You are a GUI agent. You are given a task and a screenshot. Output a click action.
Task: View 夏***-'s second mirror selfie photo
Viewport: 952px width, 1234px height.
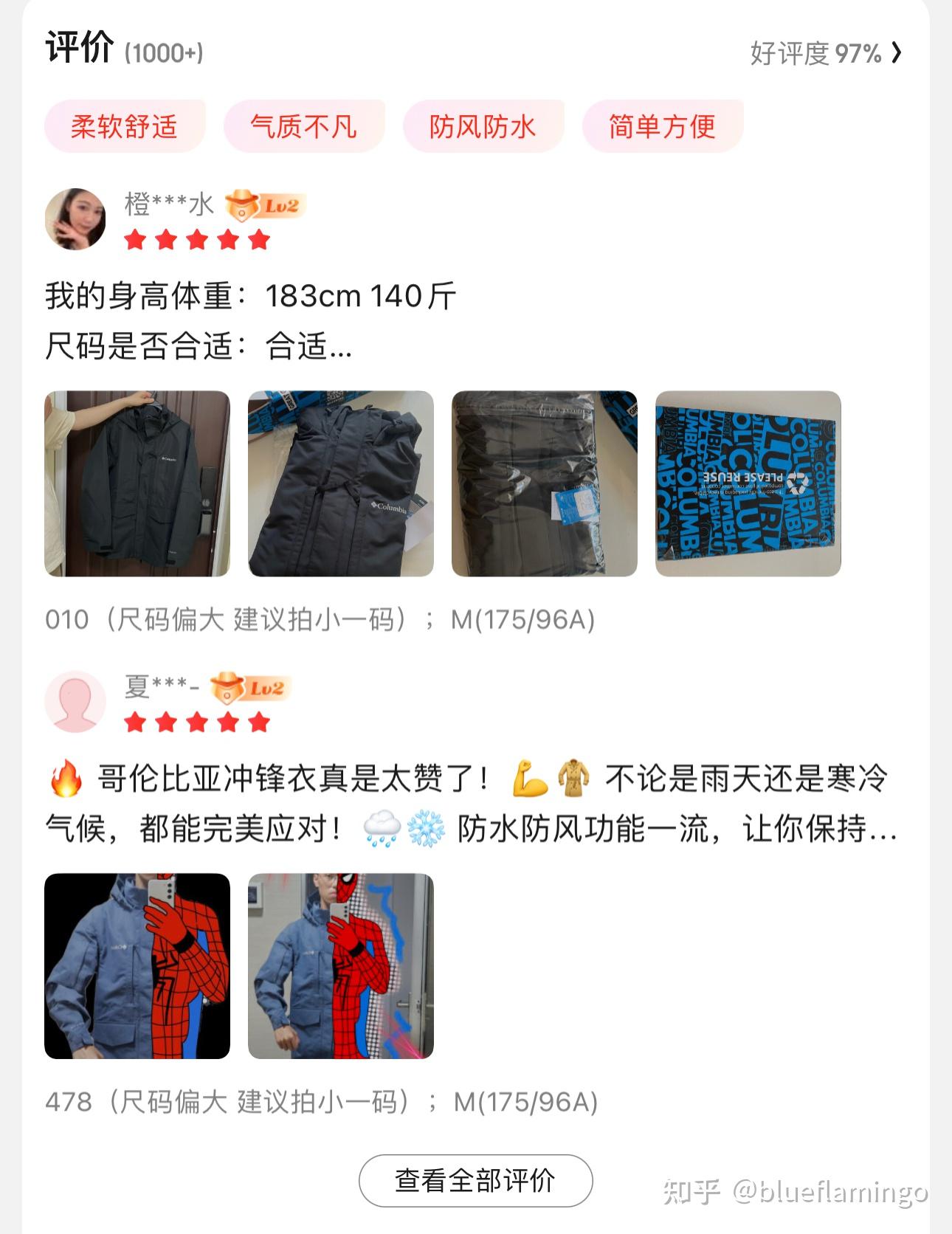tap(341, 966)
